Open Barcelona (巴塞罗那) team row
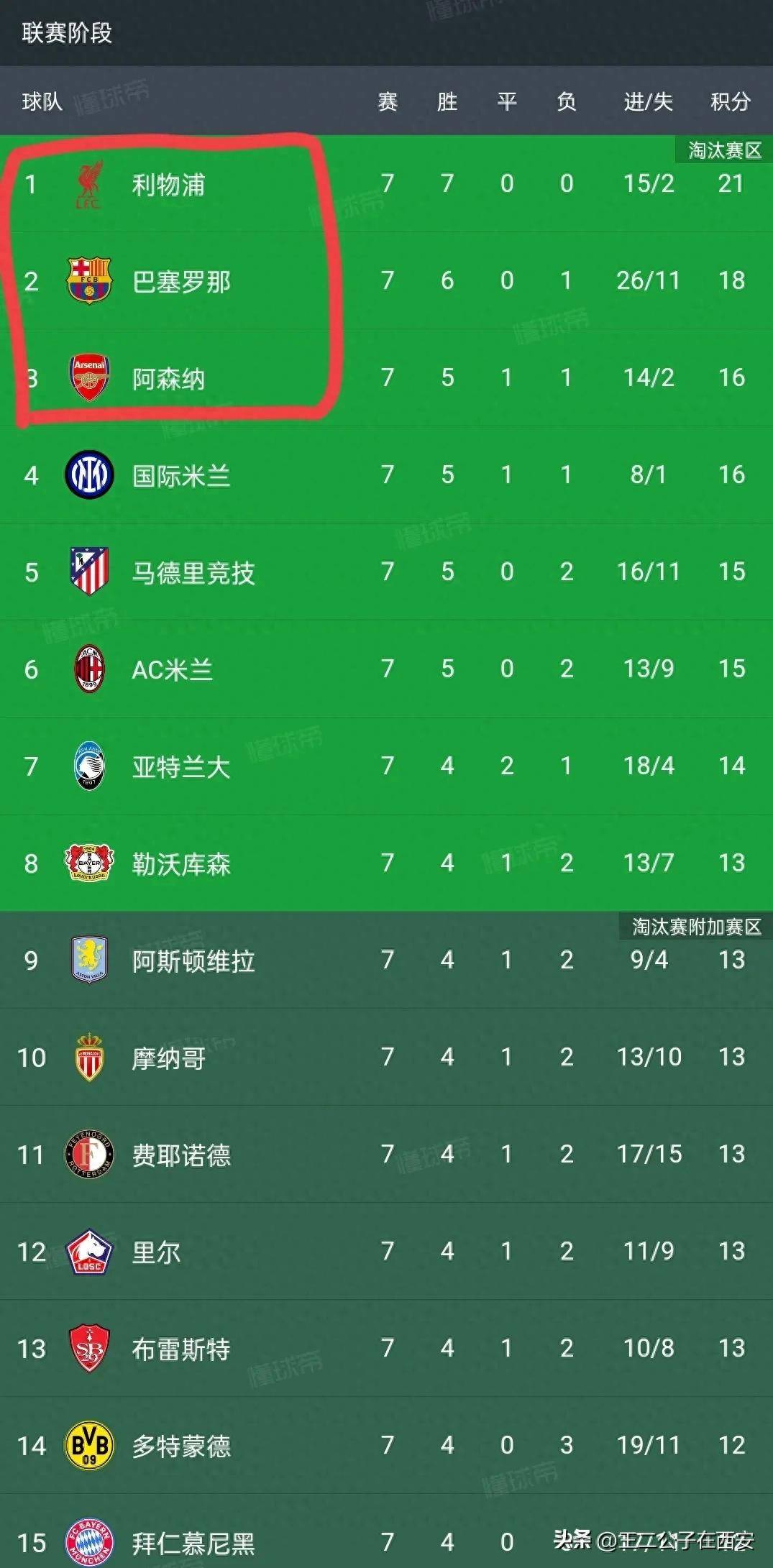 180,281
